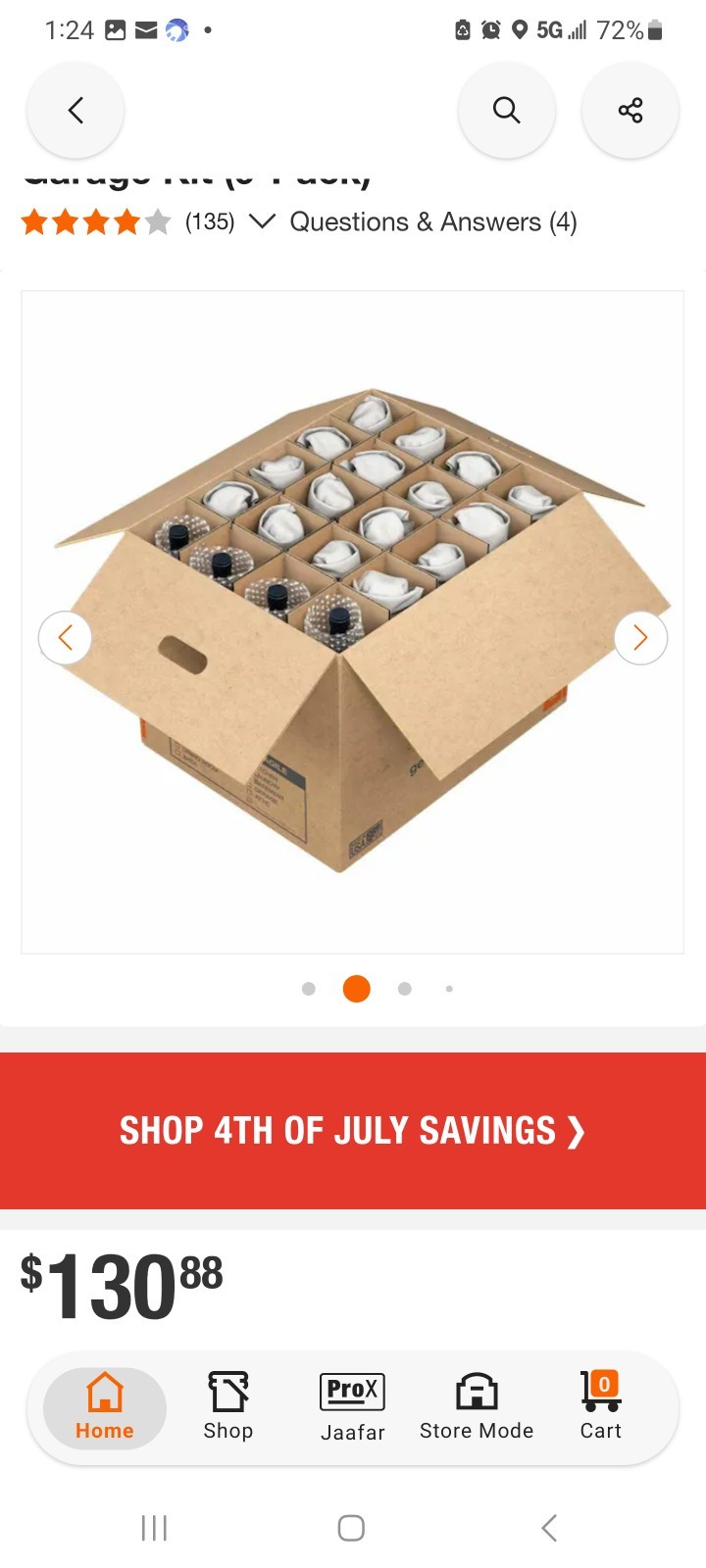Switch to Store Mode
The image size is (706, 1568).
[477, 1407]
